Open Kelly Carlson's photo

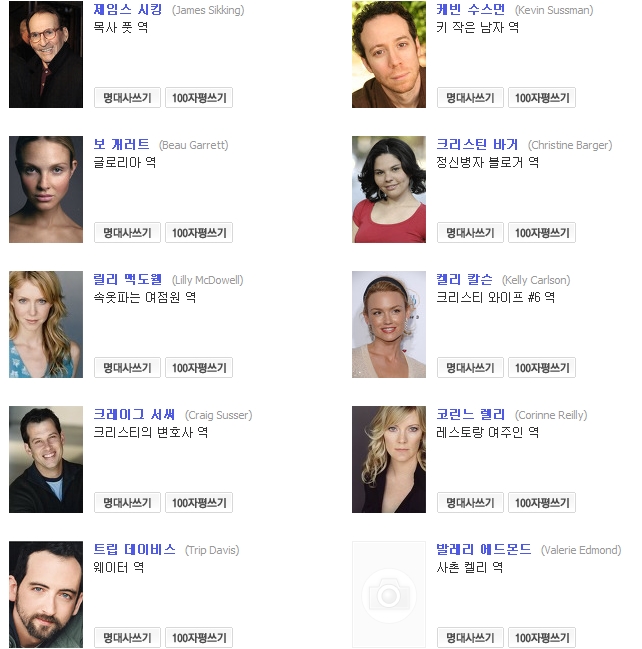point(389,324)
